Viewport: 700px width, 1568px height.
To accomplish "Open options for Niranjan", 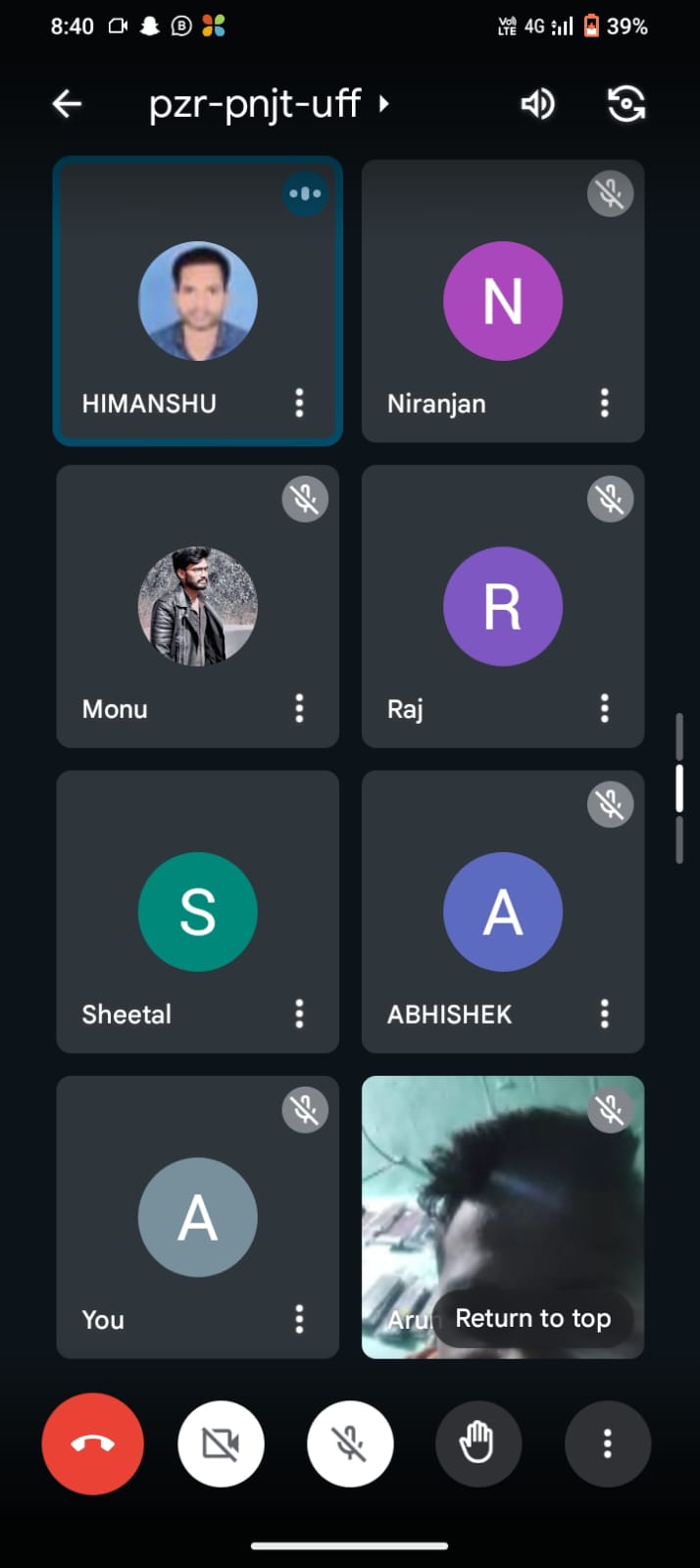I will pos(604,402).
